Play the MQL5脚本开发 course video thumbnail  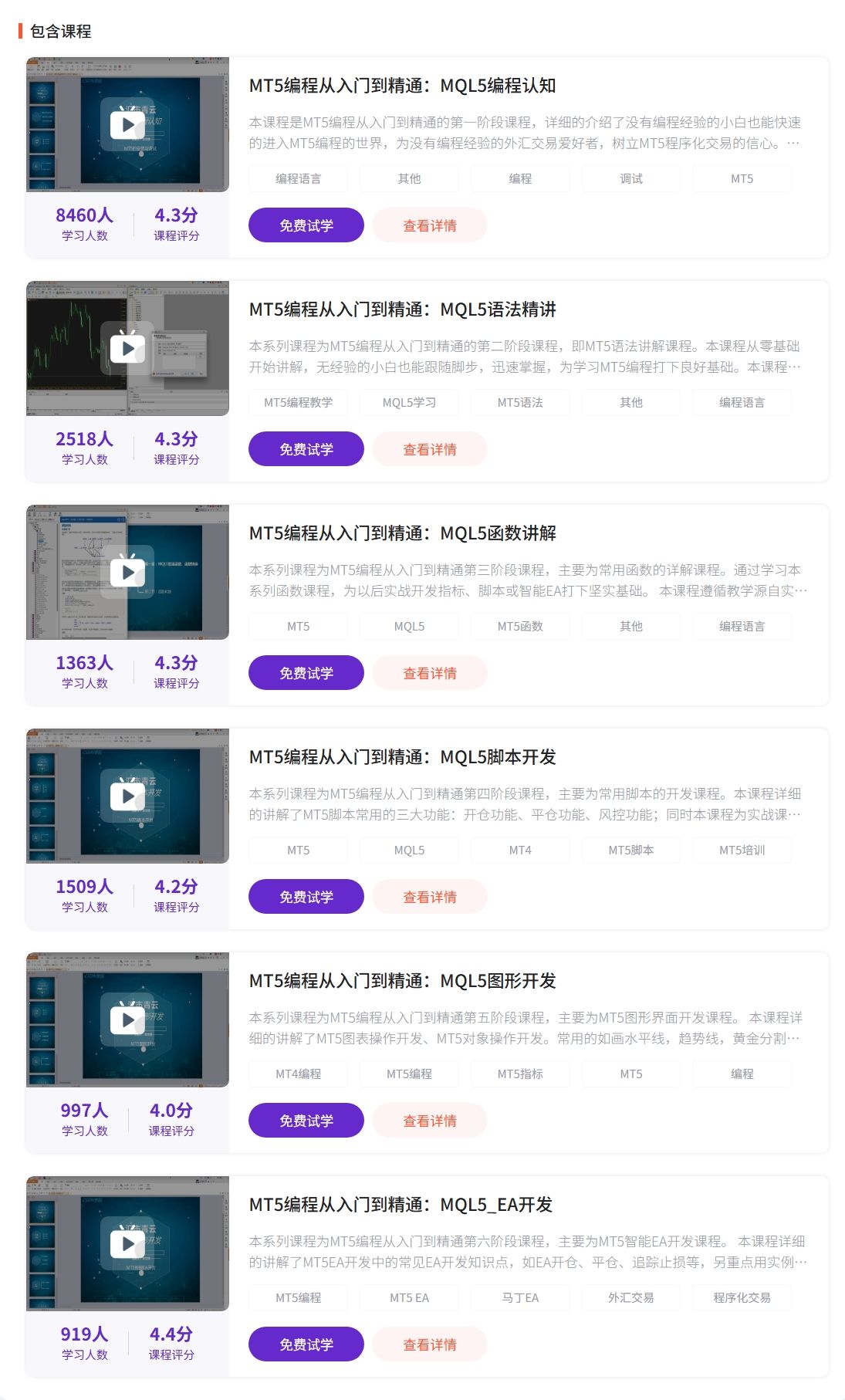pos(127,796)
